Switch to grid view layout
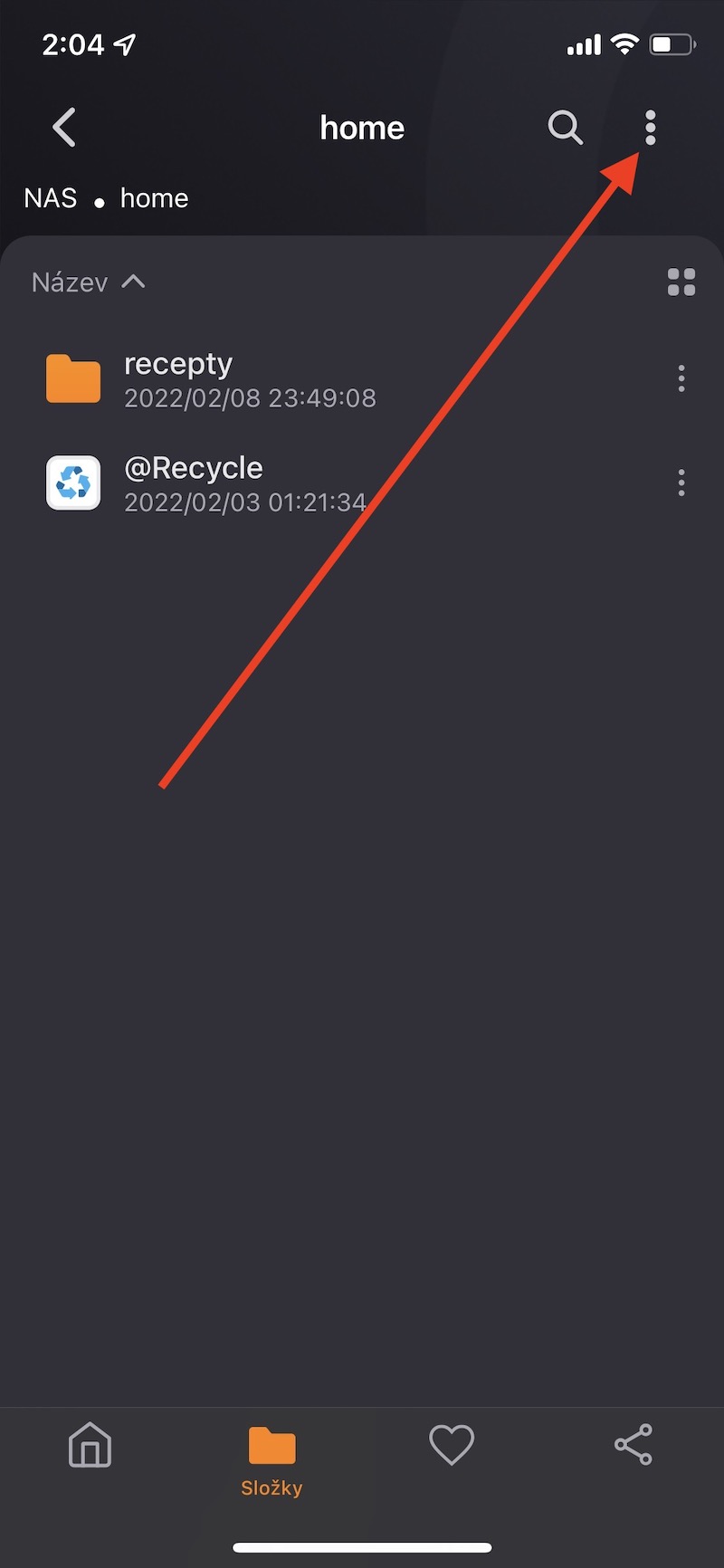 [681, 282]
